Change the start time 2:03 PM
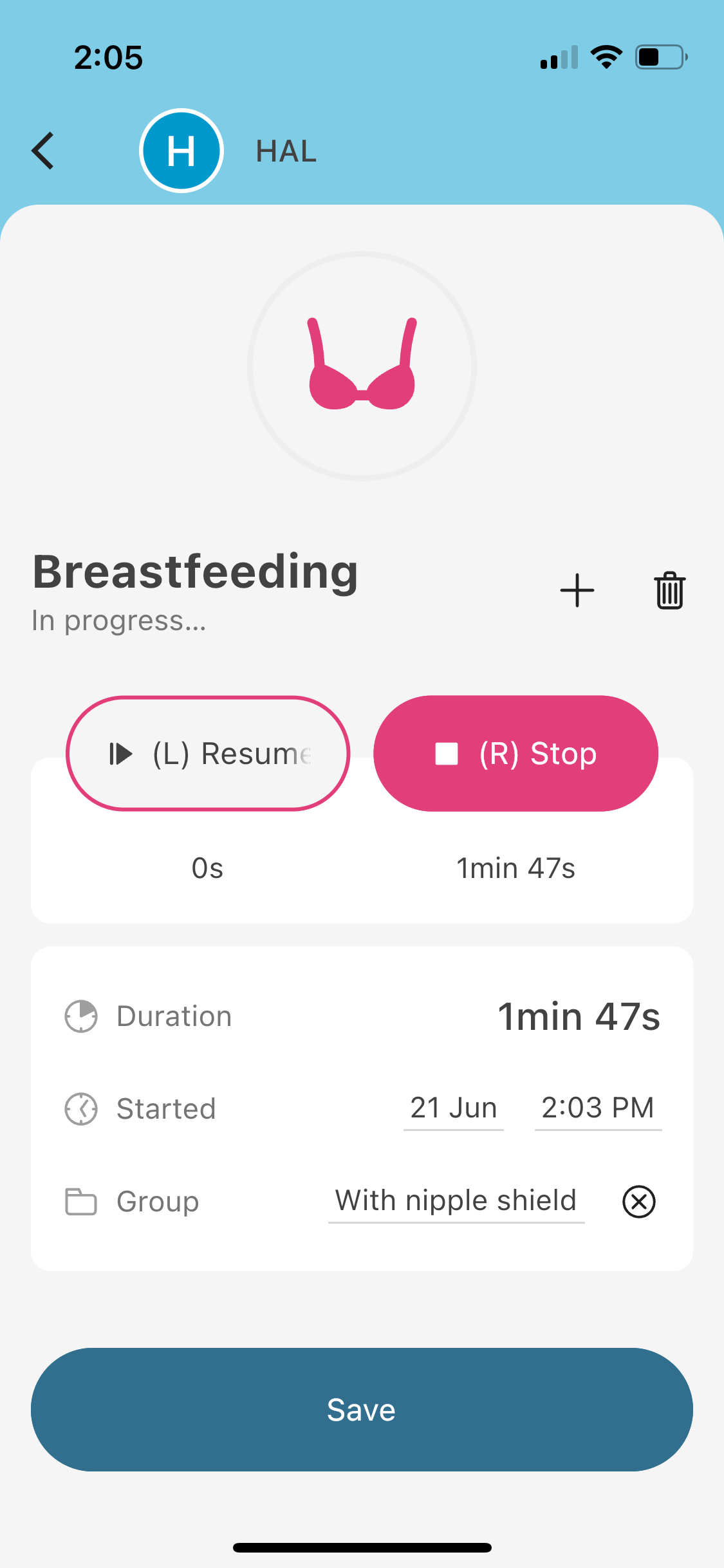Screen dimensions: 724x1568 click(598, 1108)
